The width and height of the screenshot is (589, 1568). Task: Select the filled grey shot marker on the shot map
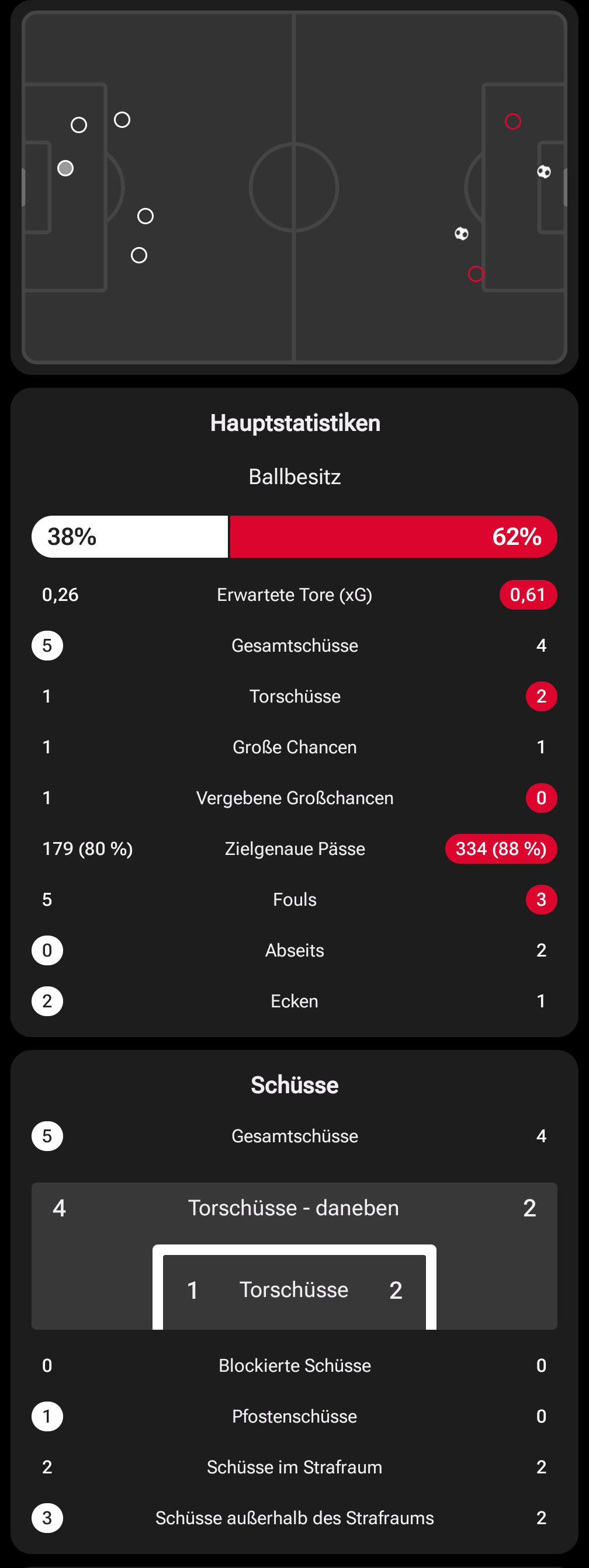click(x=65, y=168)
